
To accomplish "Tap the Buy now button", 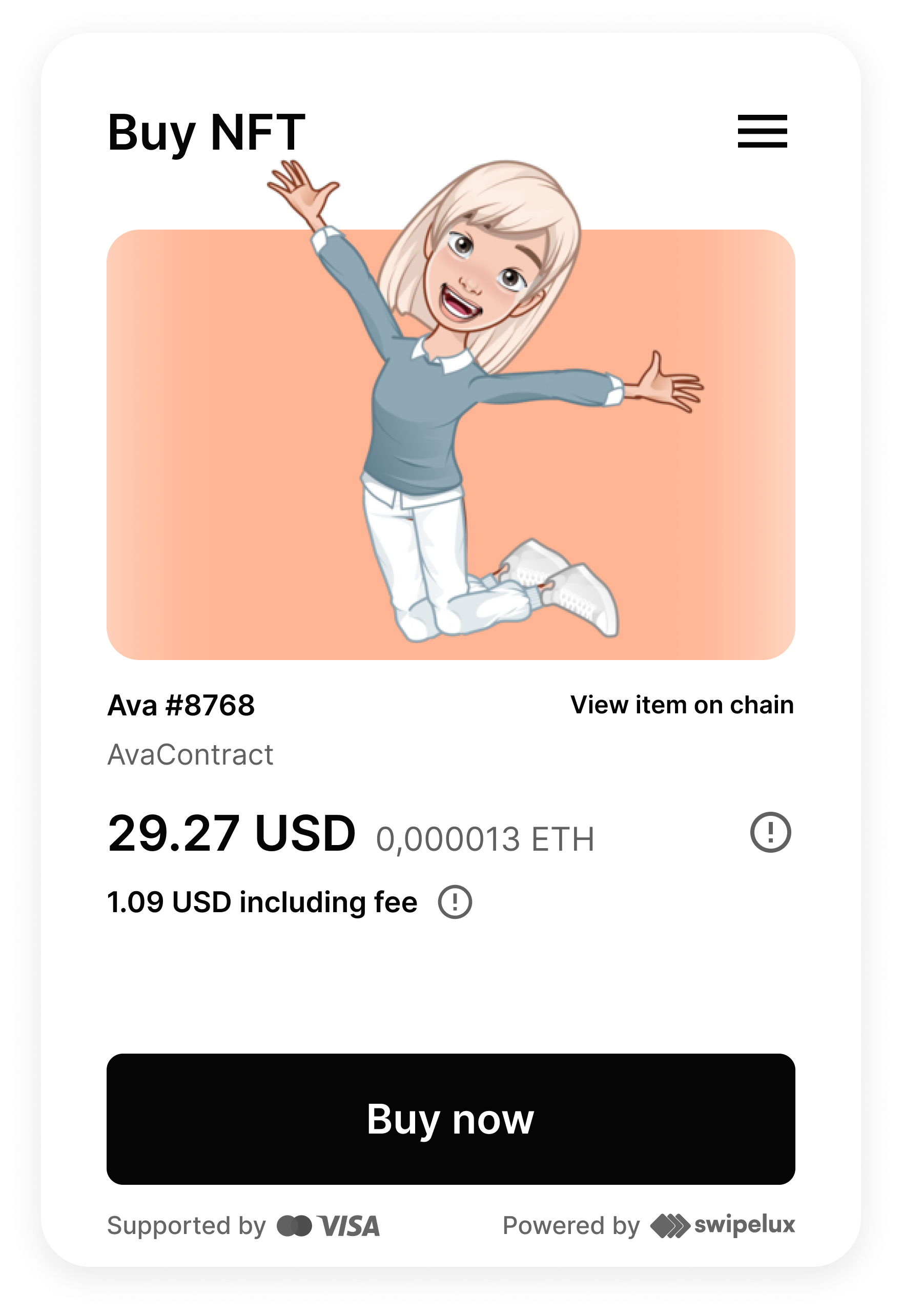I will (450, 1120).
